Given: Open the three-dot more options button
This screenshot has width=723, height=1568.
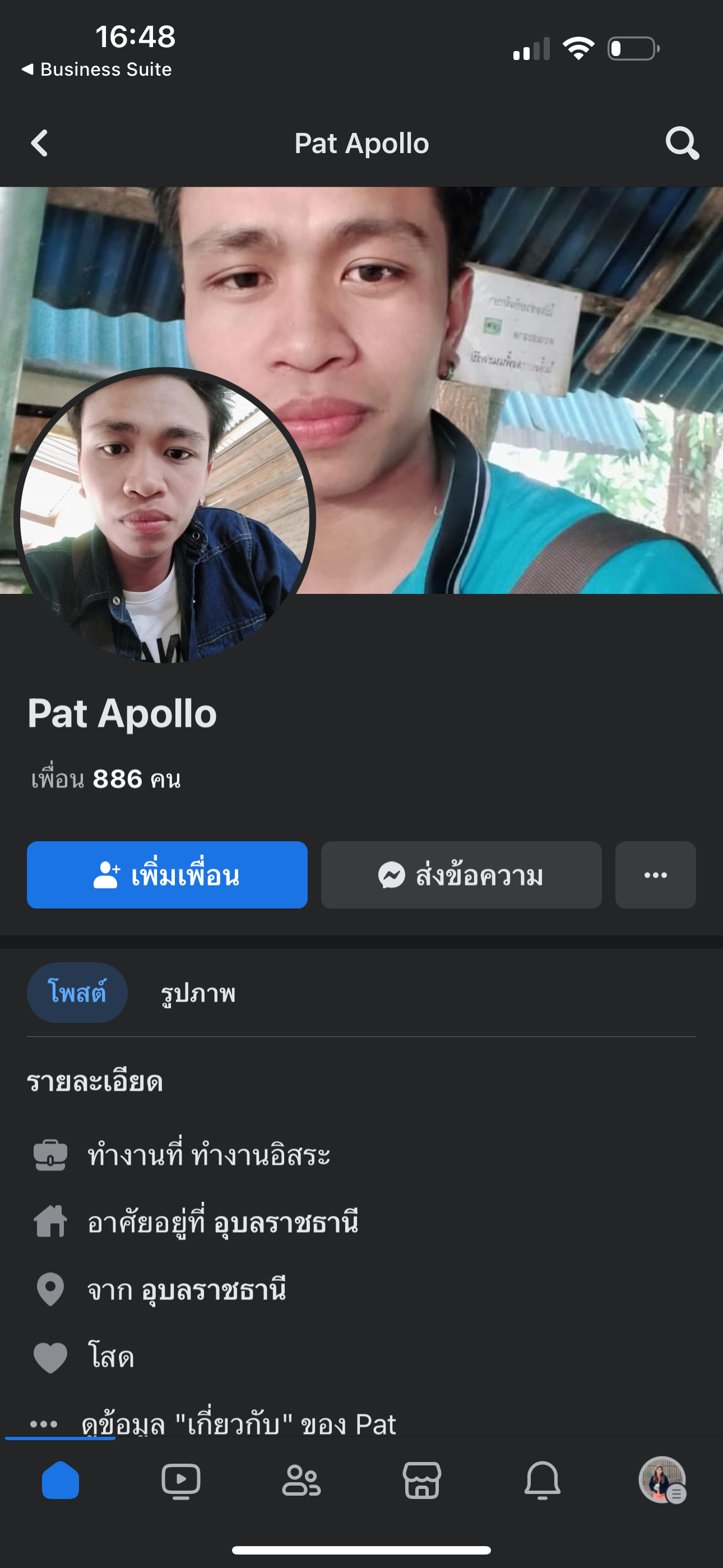Looking at the screenshot, I should (x=655, y=875).
